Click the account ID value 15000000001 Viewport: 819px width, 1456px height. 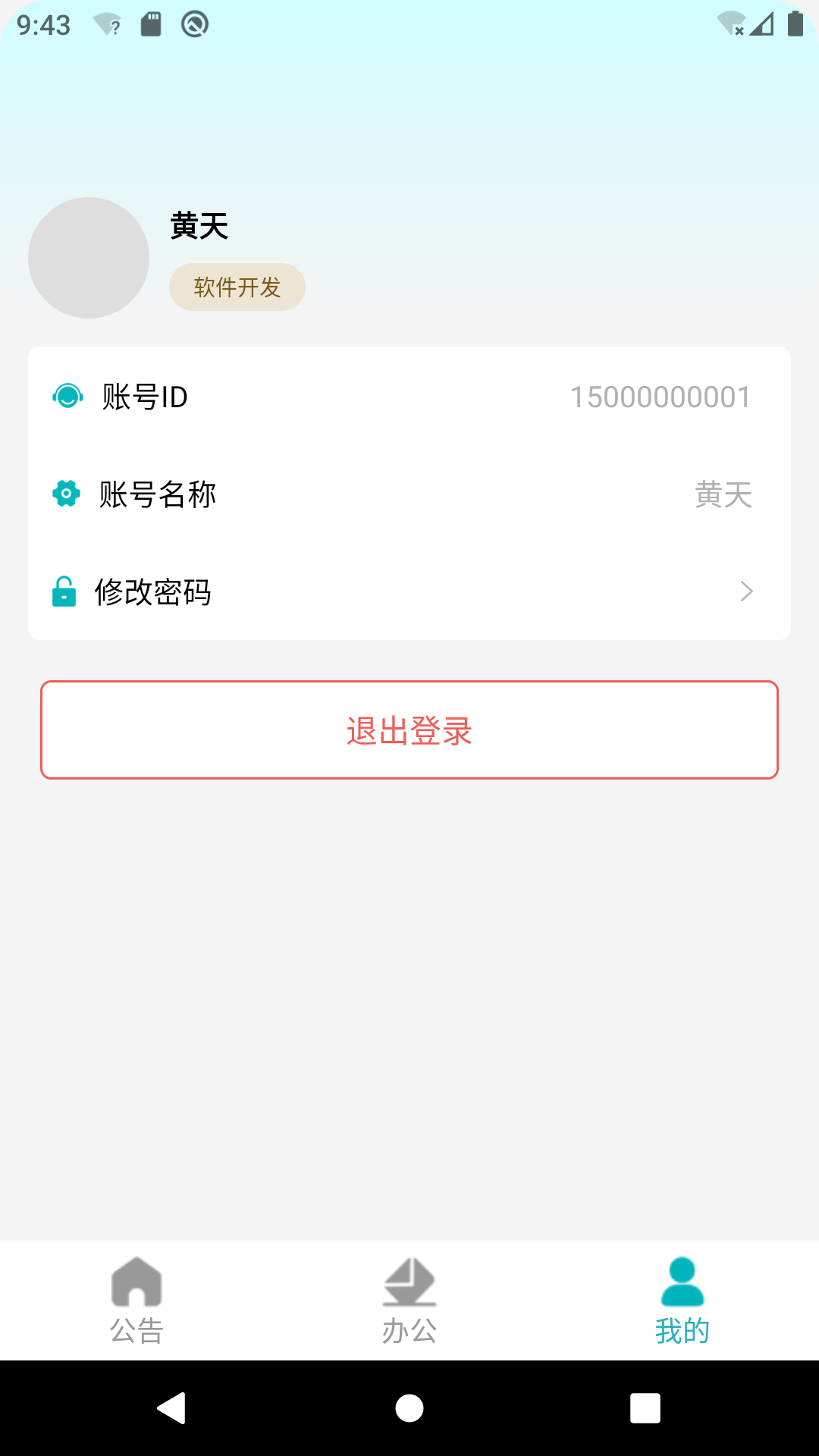(x=660, y=397)
